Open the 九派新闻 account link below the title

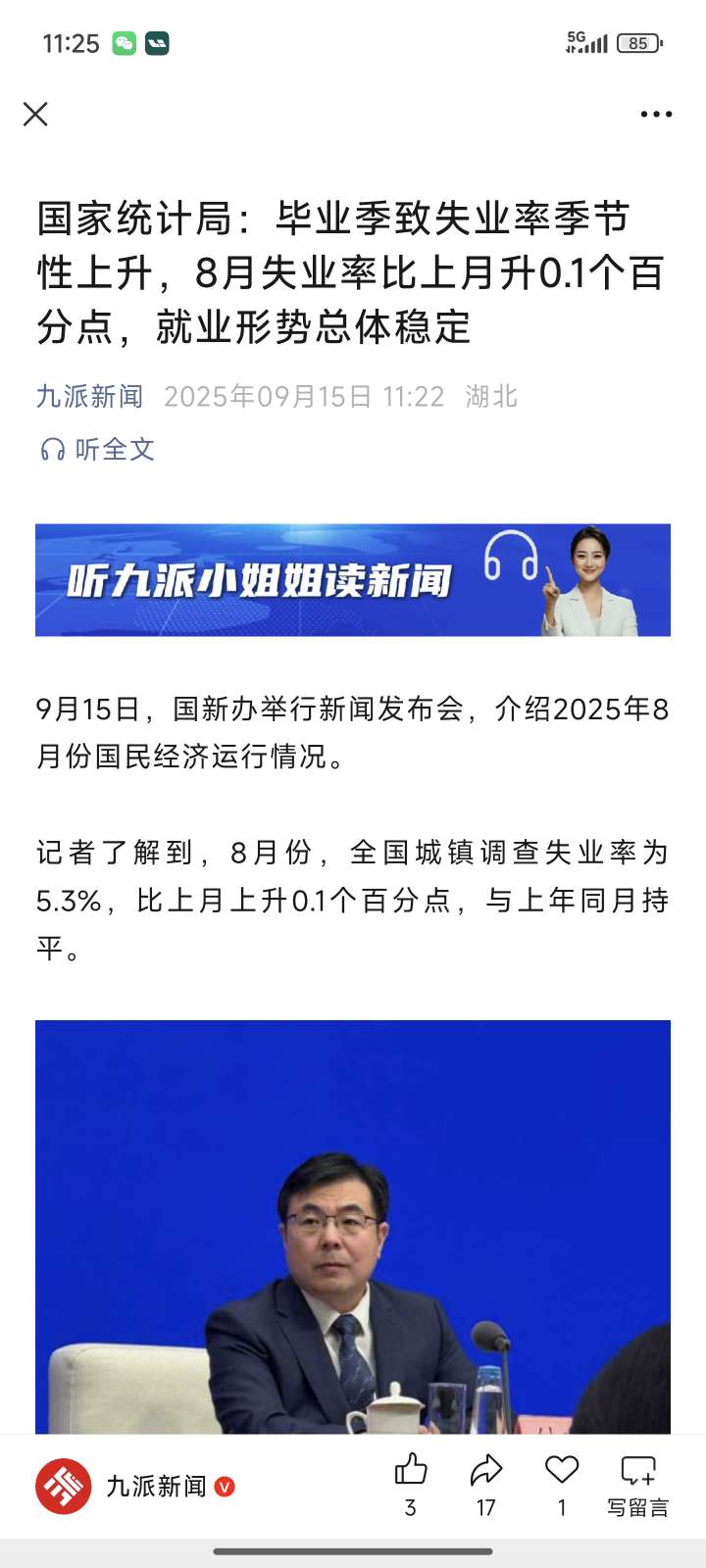click(90, 396)
